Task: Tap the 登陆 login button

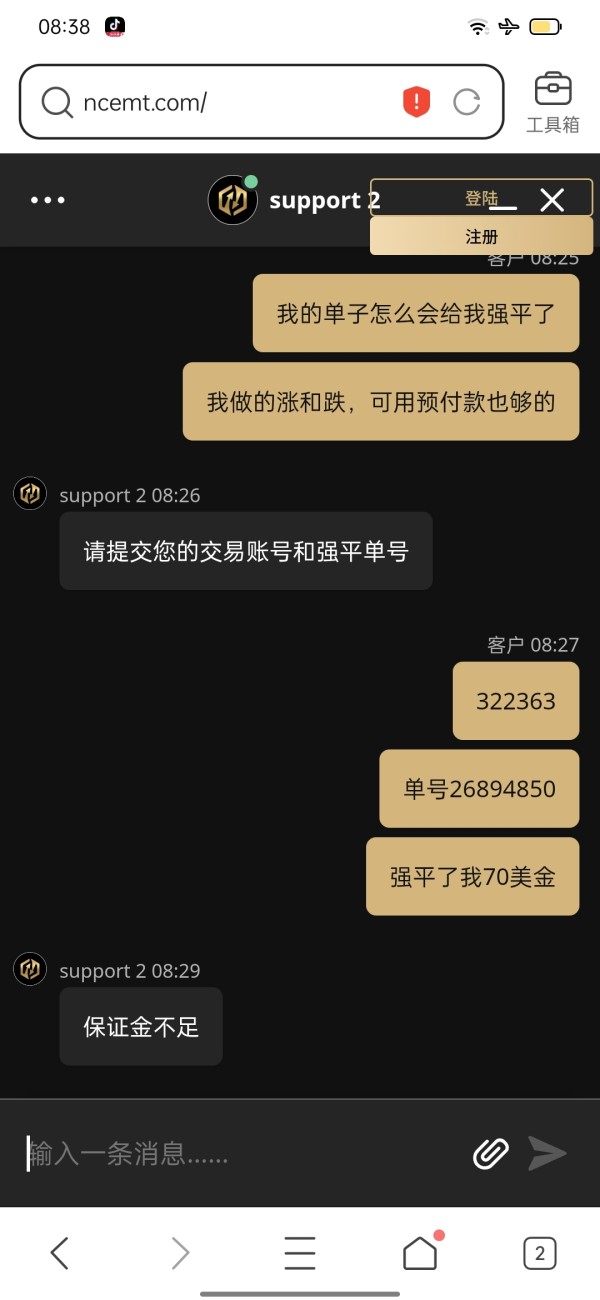Action: pyautogui.click(x=481, y=198)
